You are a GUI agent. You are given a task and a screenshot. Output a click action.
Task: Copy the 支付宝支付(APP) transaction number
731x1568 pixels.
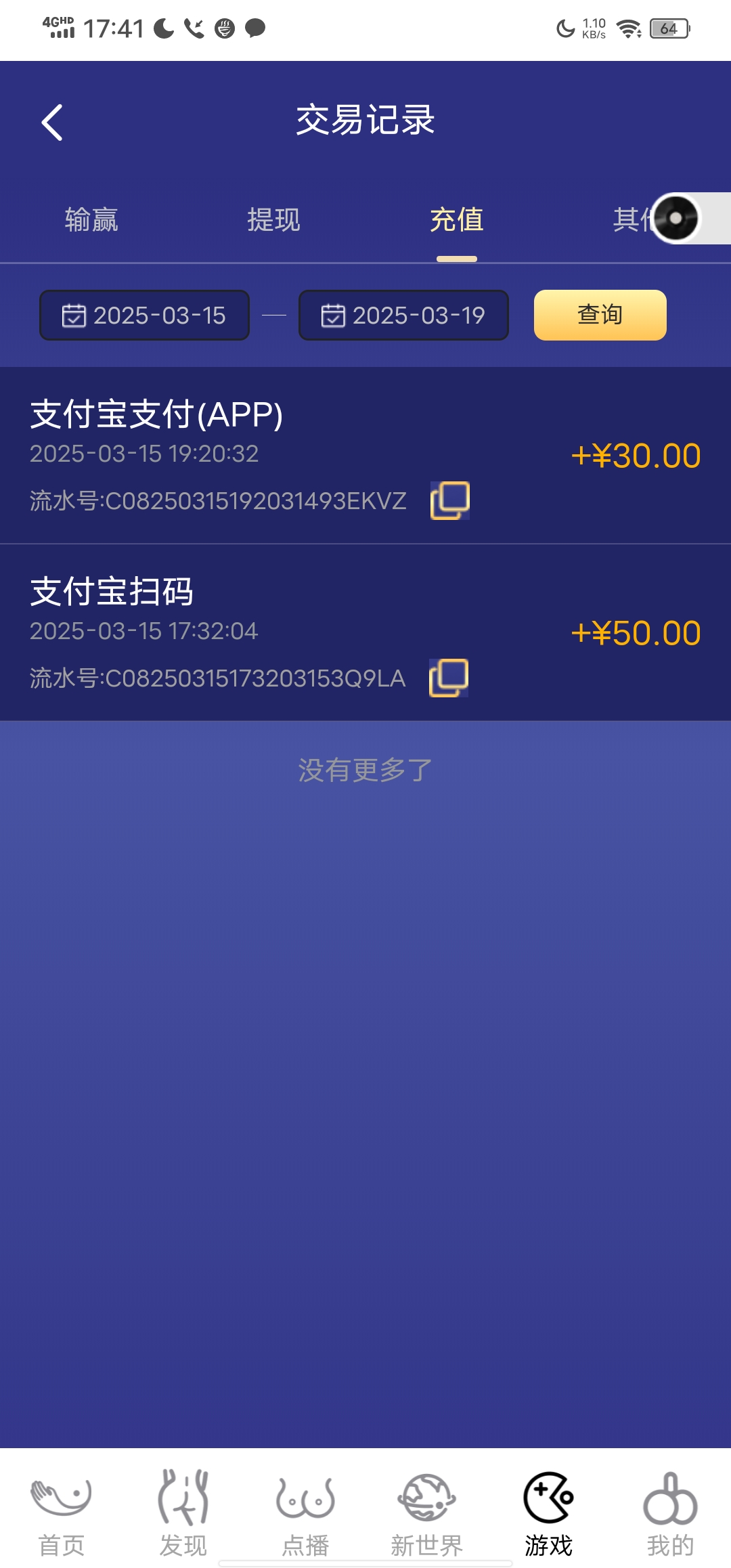point(449,500)
